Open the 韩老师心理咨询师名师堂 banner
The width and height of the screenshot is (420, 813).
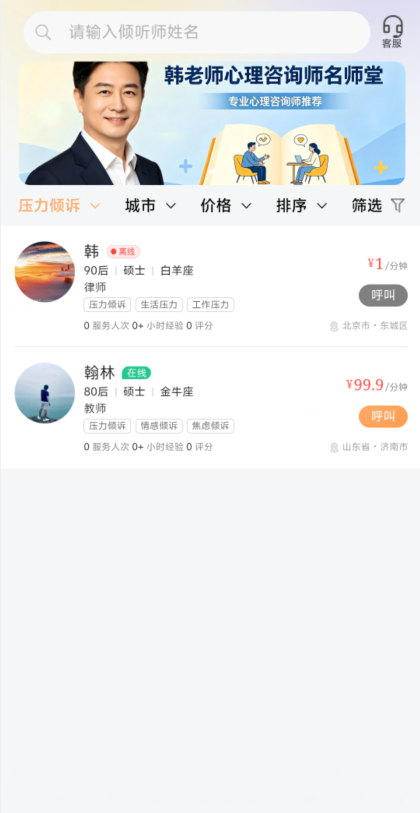pos(212,123)
